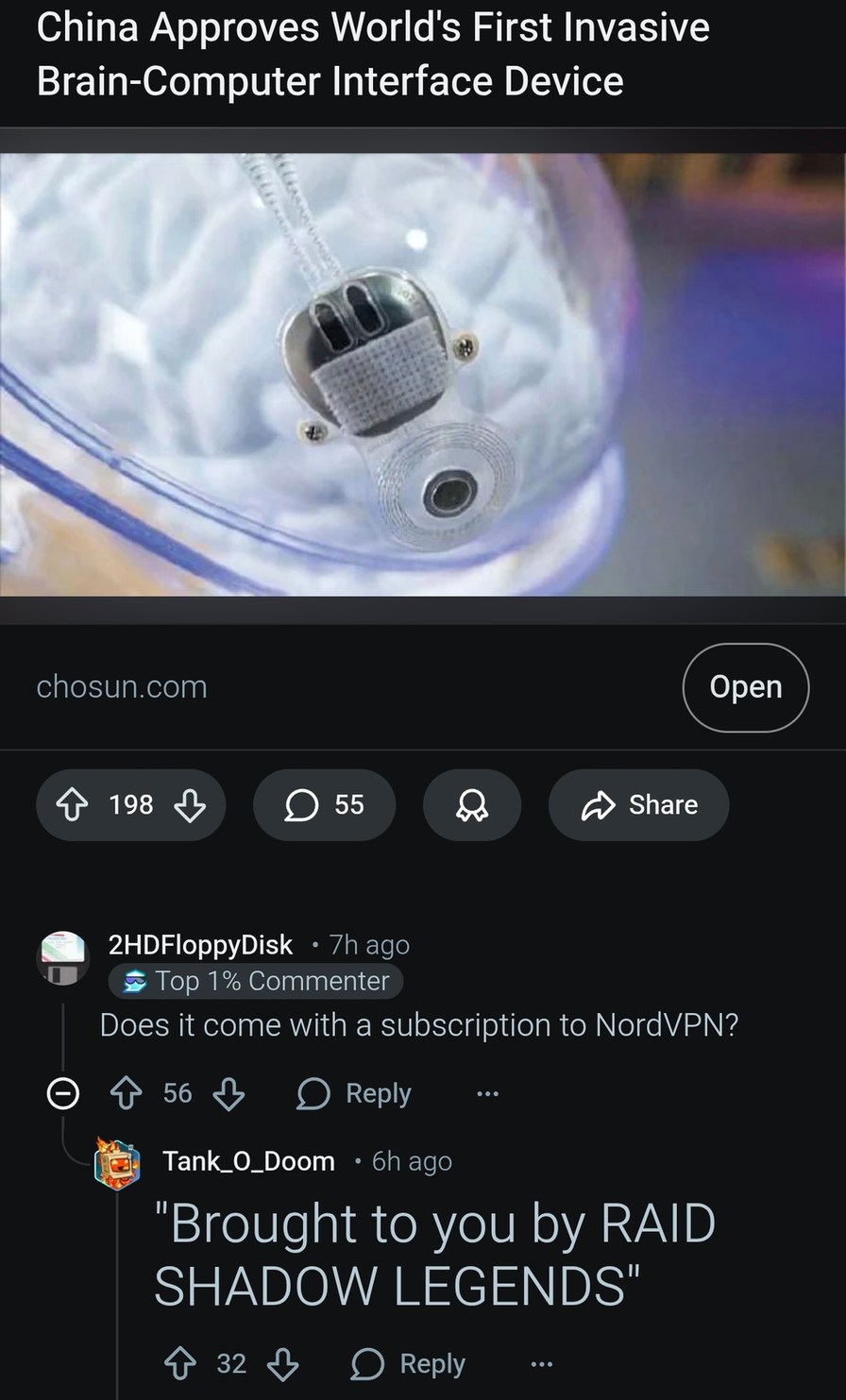Collapse 2HDFloppyDisk's comment thread
This screenshot has width=846, height=1400.
pos(62,1093)
